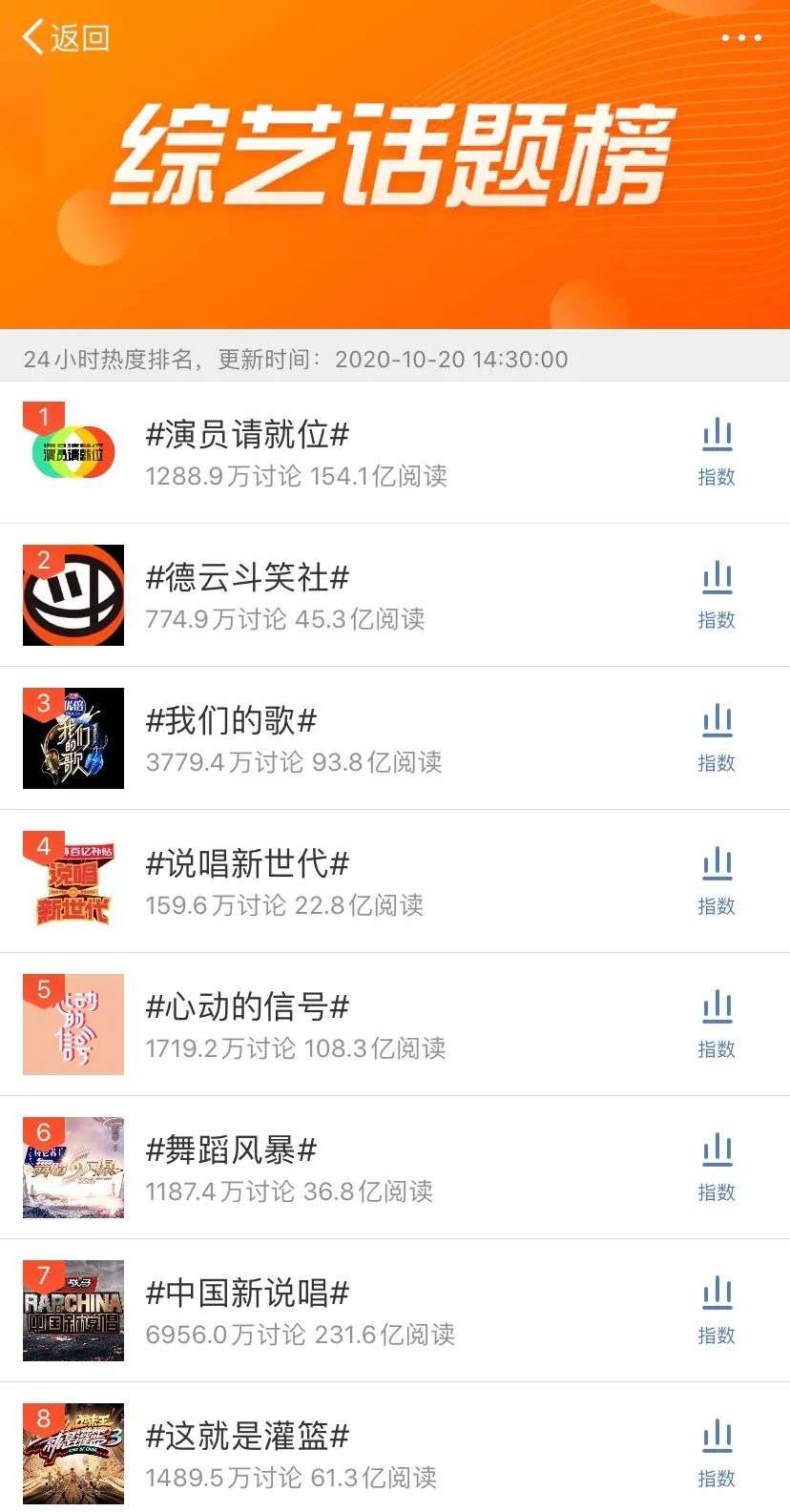The height and width of the screenshot is (1512, 790).
Task: Tap the 返回 back button
Action: 66,37
